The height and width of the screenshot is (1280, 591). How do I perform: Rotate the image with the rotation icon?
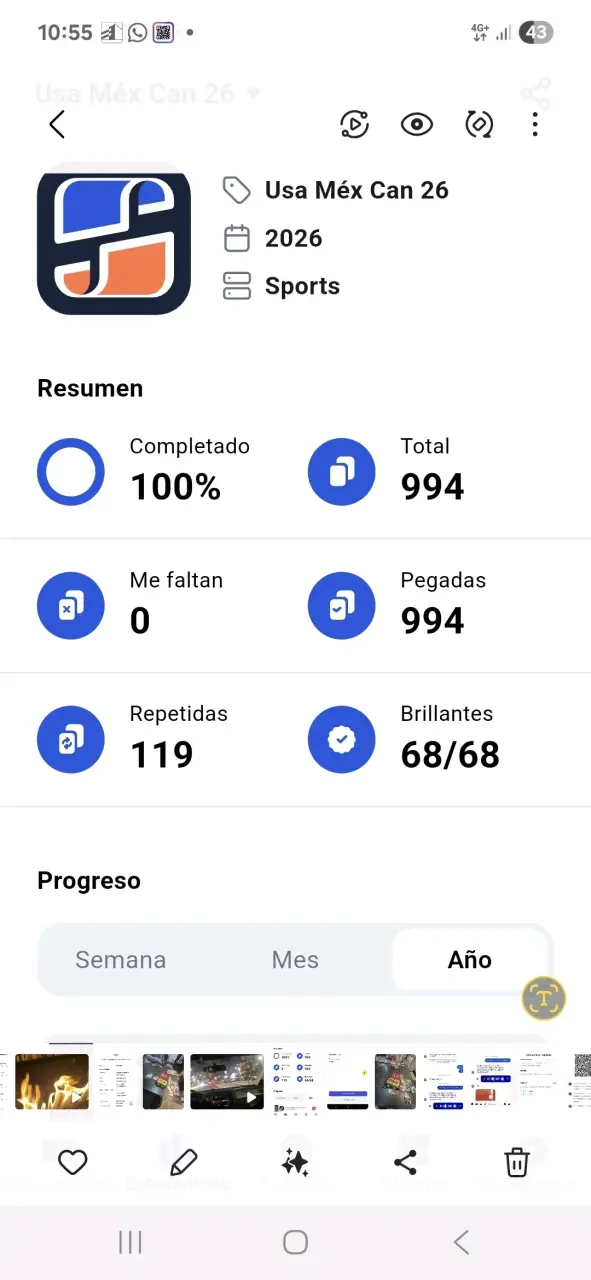tap(479, 124)
